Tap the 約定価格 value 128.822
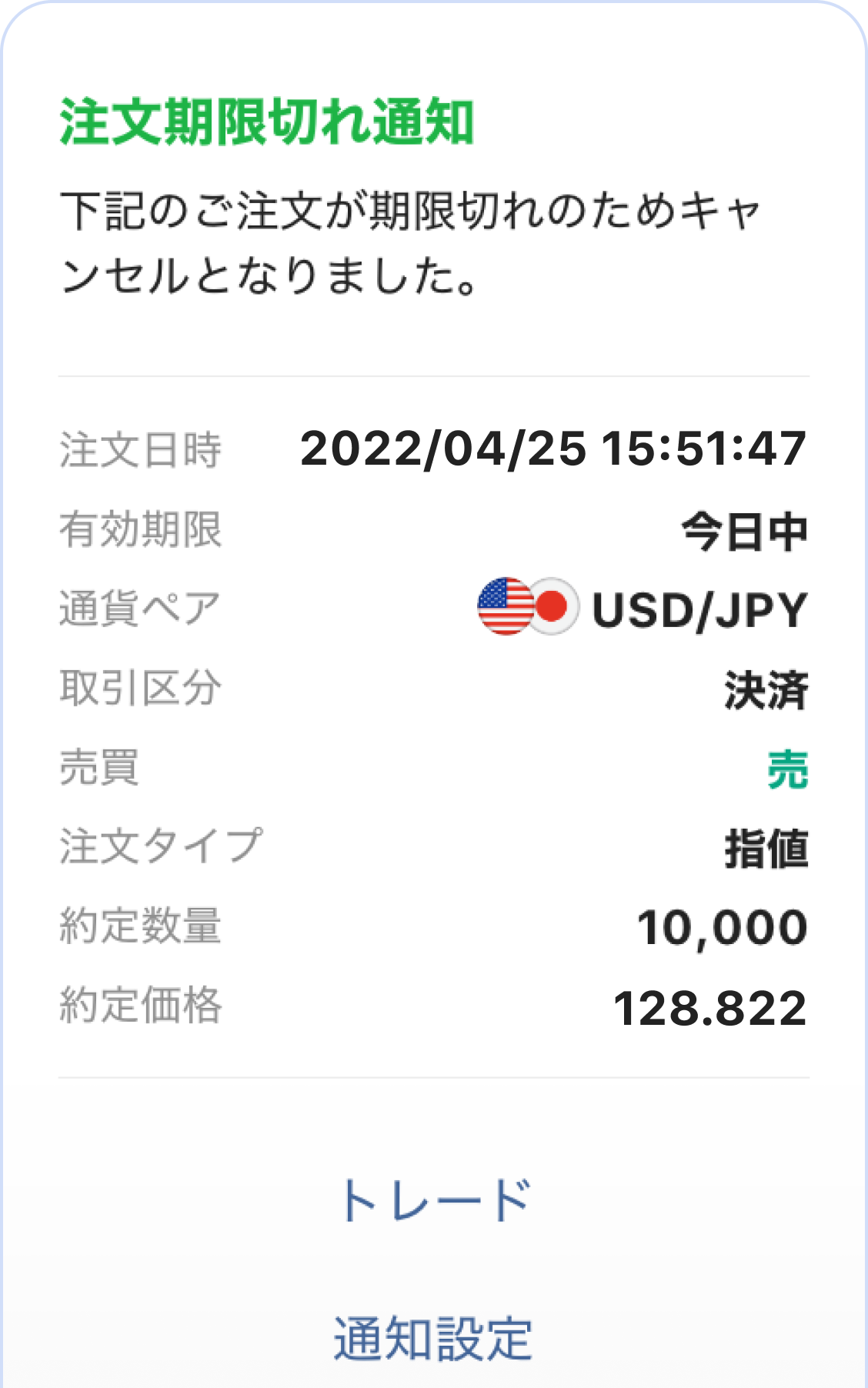 pyautogui.click(x=712, y=1006)
